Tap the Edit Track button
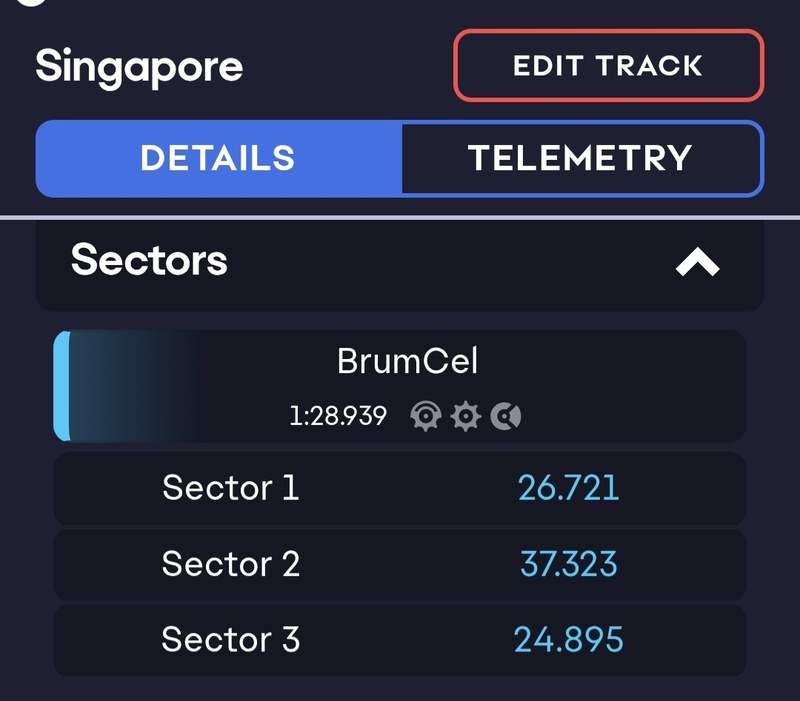Image resolution: width=800 pixels, height=701 pixels. point(608,66)
